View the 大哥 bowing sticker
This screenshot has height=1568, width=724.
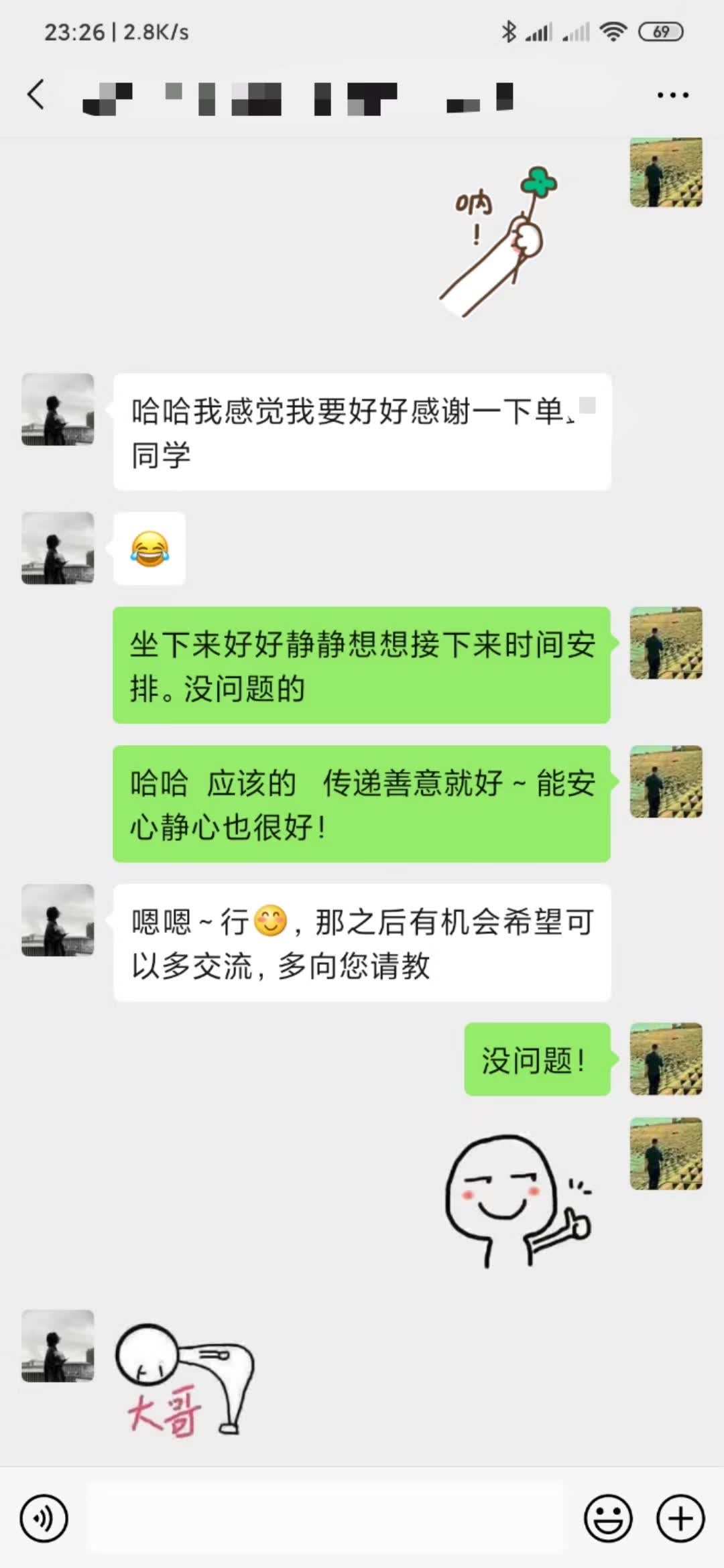(184, 1379)
